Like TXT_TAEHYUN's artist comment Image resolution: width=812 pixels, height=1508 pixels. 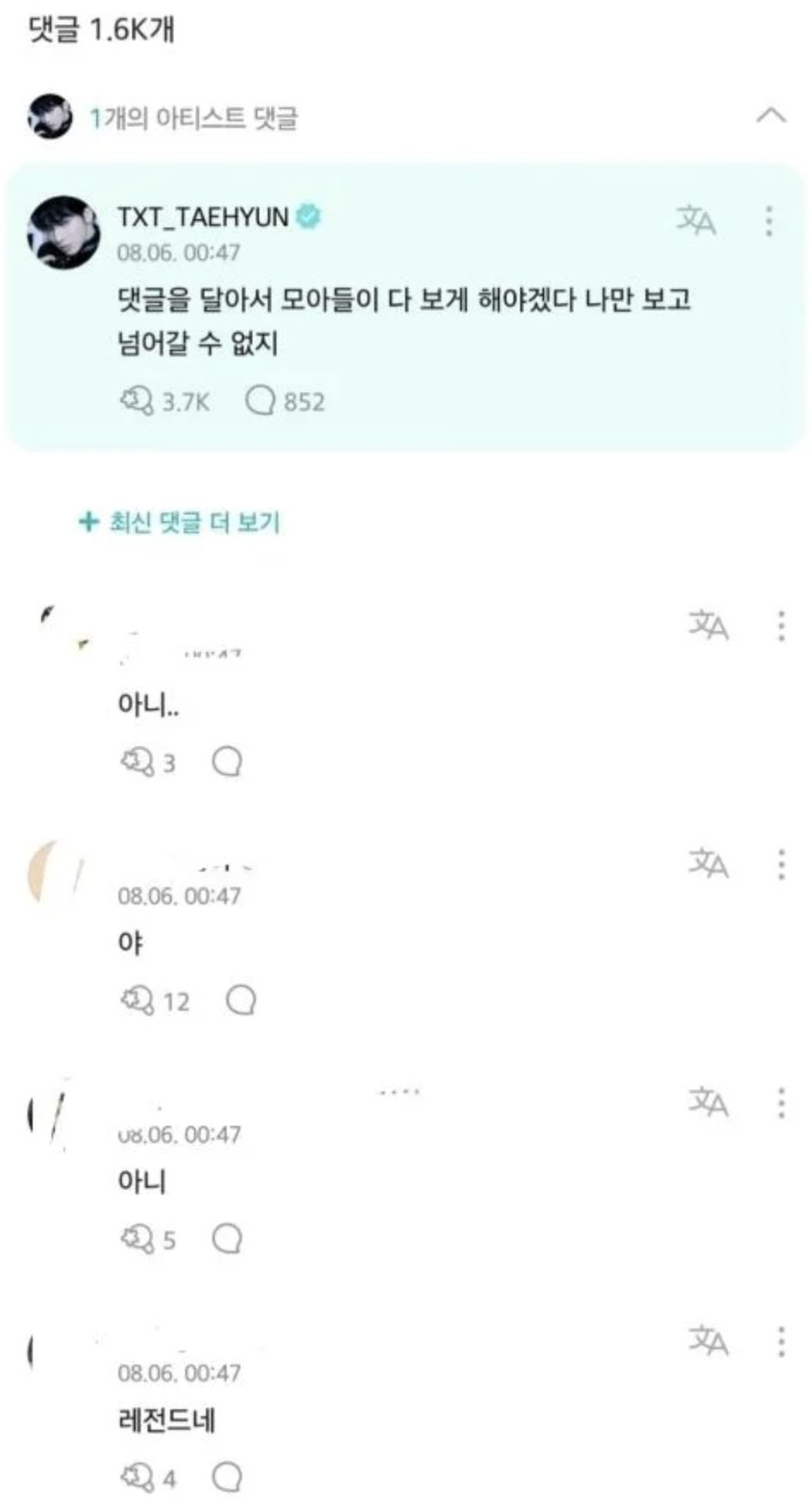[x=136, y=400]
